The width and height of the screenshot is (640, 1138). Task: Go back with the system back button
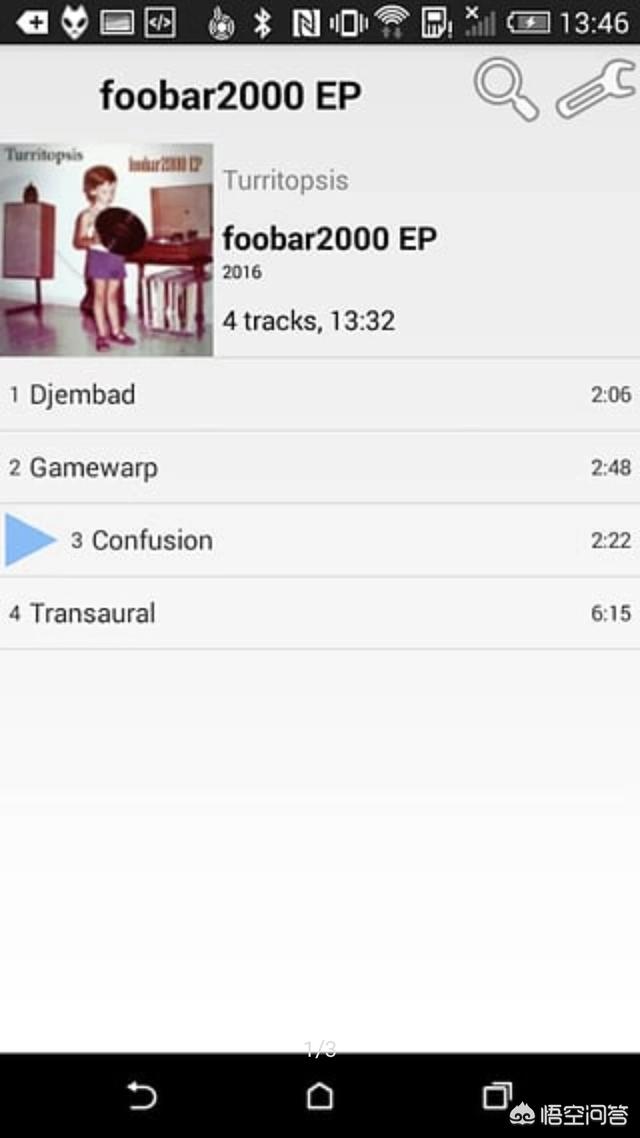(x=142, y=1097)
